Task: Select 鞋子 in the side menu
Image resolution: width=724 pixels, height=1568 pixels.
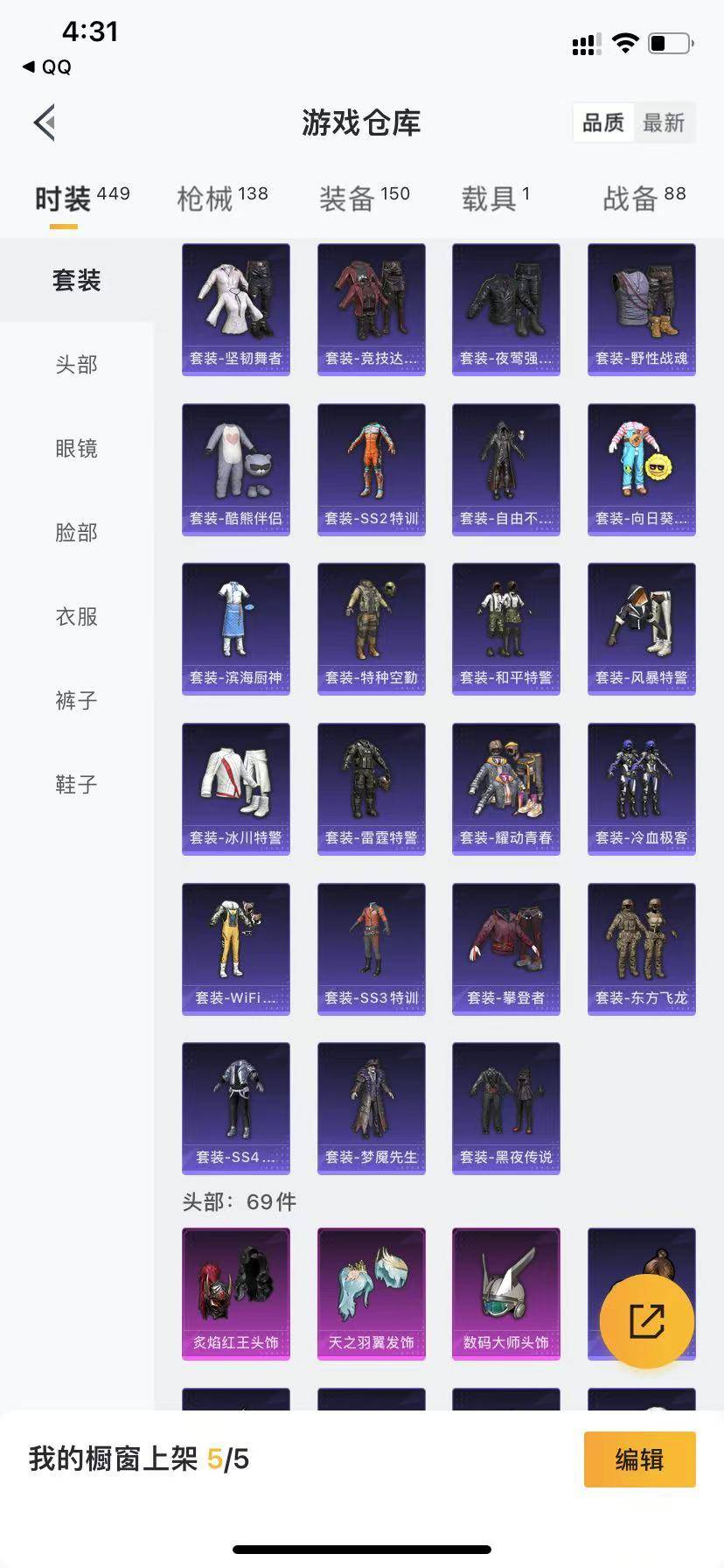Action: [77, 784]
